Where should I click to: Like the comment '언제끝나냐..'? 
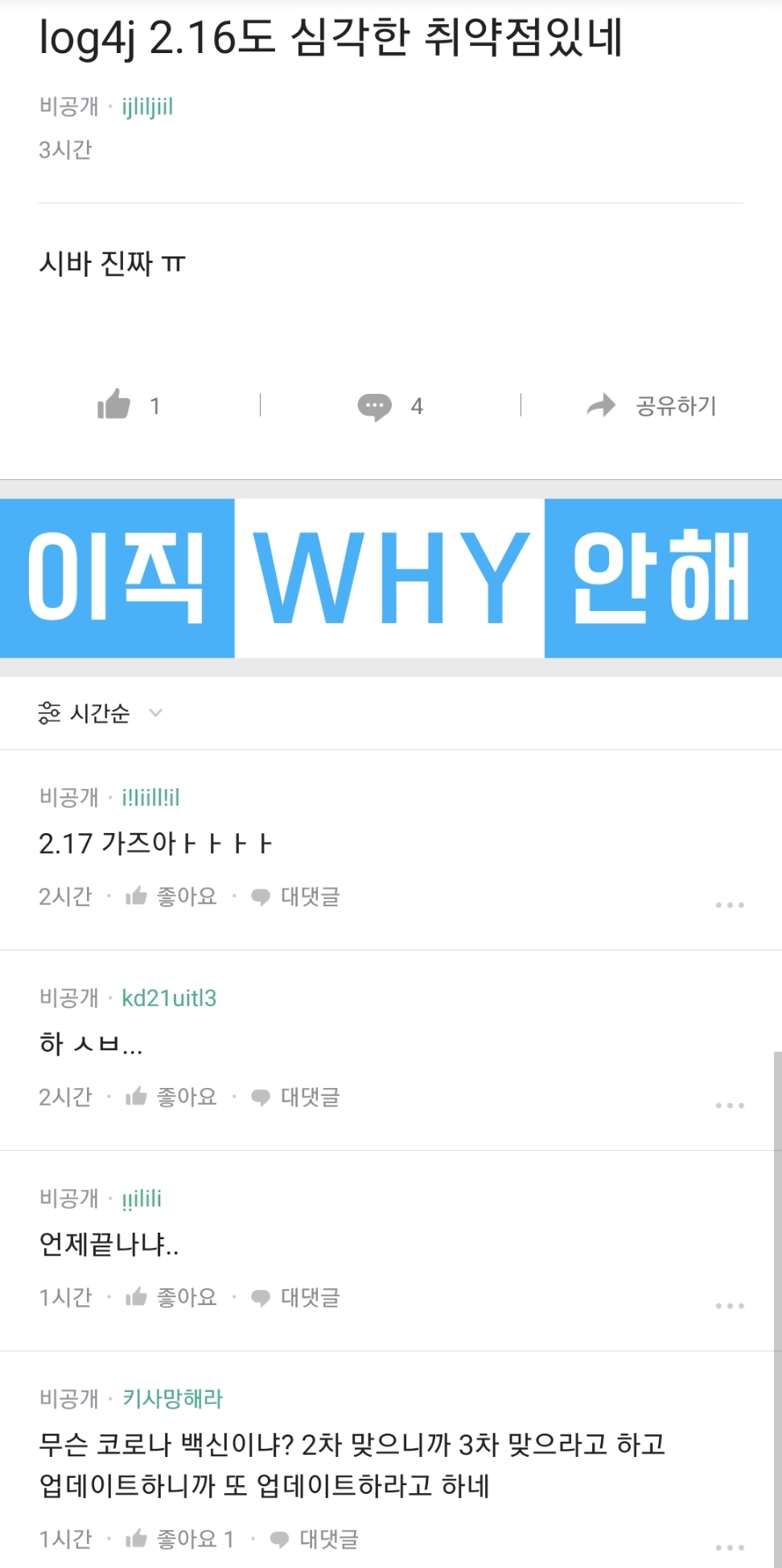click(x=171, y=1297)
